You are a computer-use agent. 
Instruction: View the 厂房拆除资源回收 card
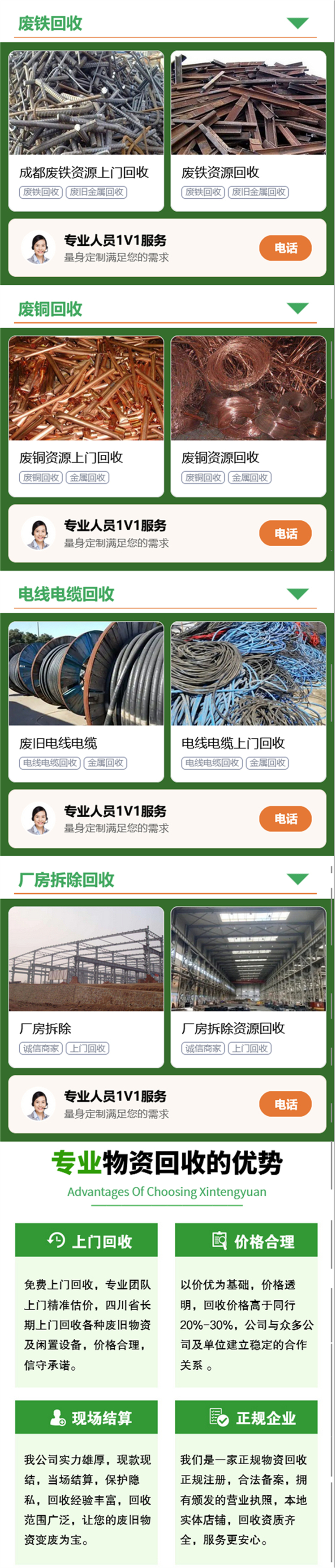click(248, 987)
